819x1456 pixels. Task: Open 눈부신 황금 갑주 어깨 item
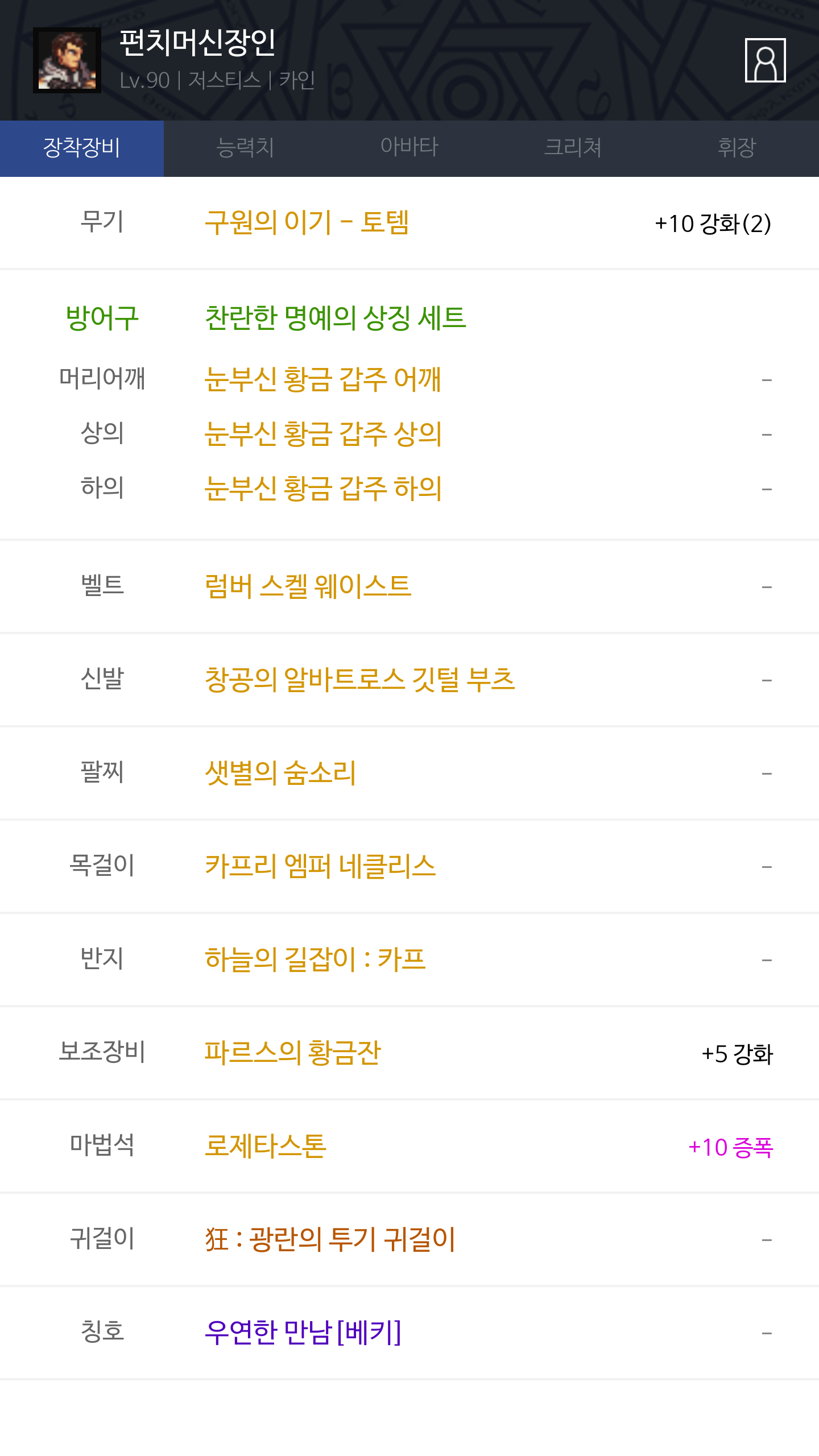pos(323,379)
